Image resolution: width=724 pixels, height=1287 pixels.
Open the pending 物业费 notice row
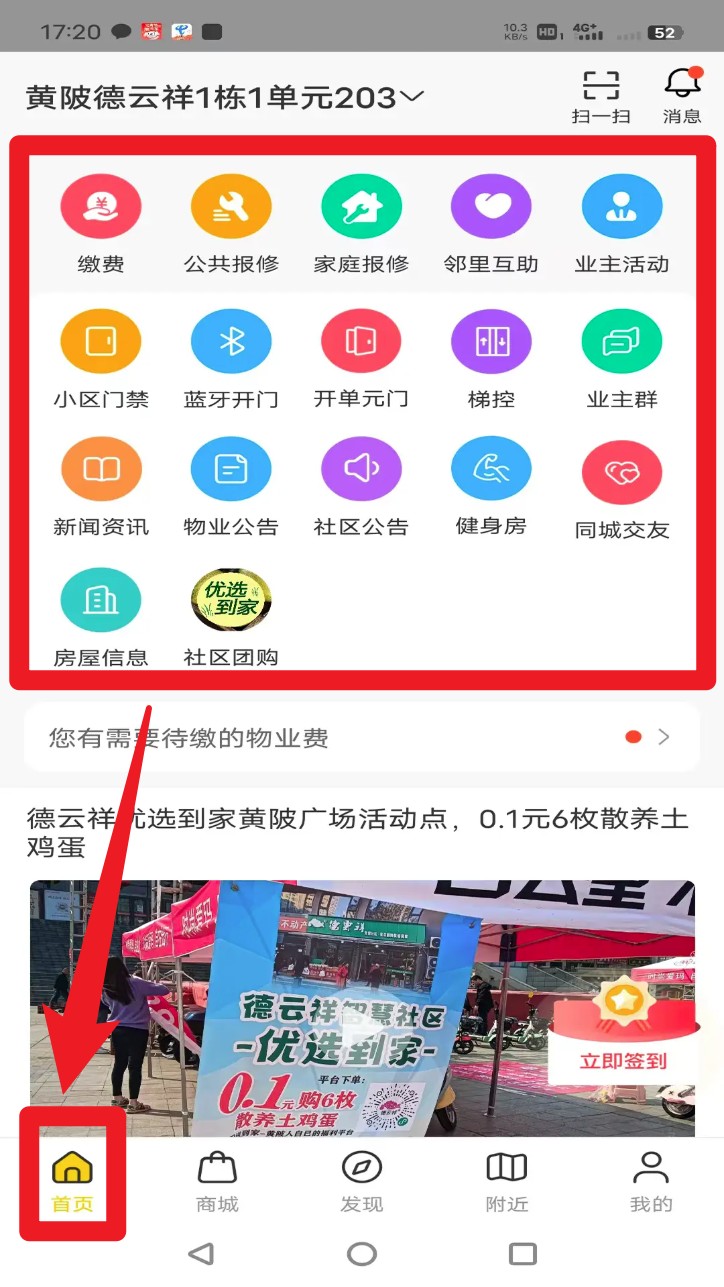coord(361,738)
